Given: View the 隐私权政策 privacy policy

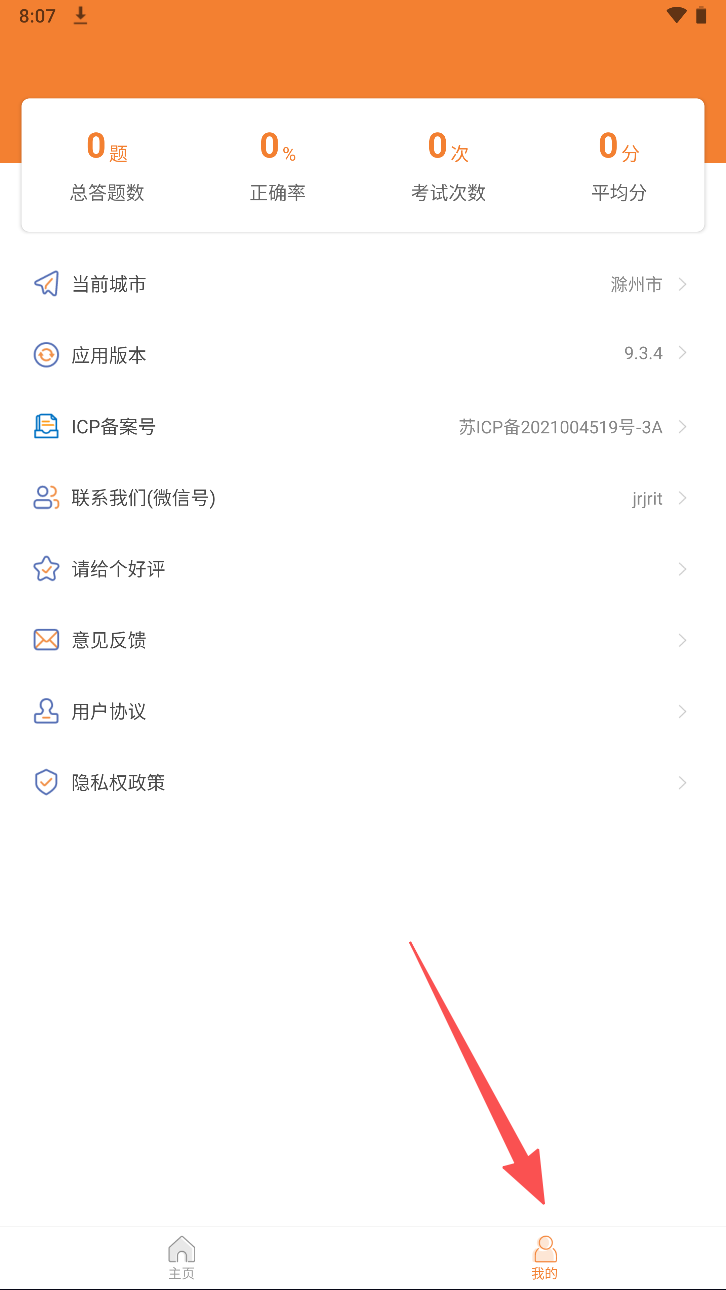Looking at the screenshot, I should (x=363, y=782).
